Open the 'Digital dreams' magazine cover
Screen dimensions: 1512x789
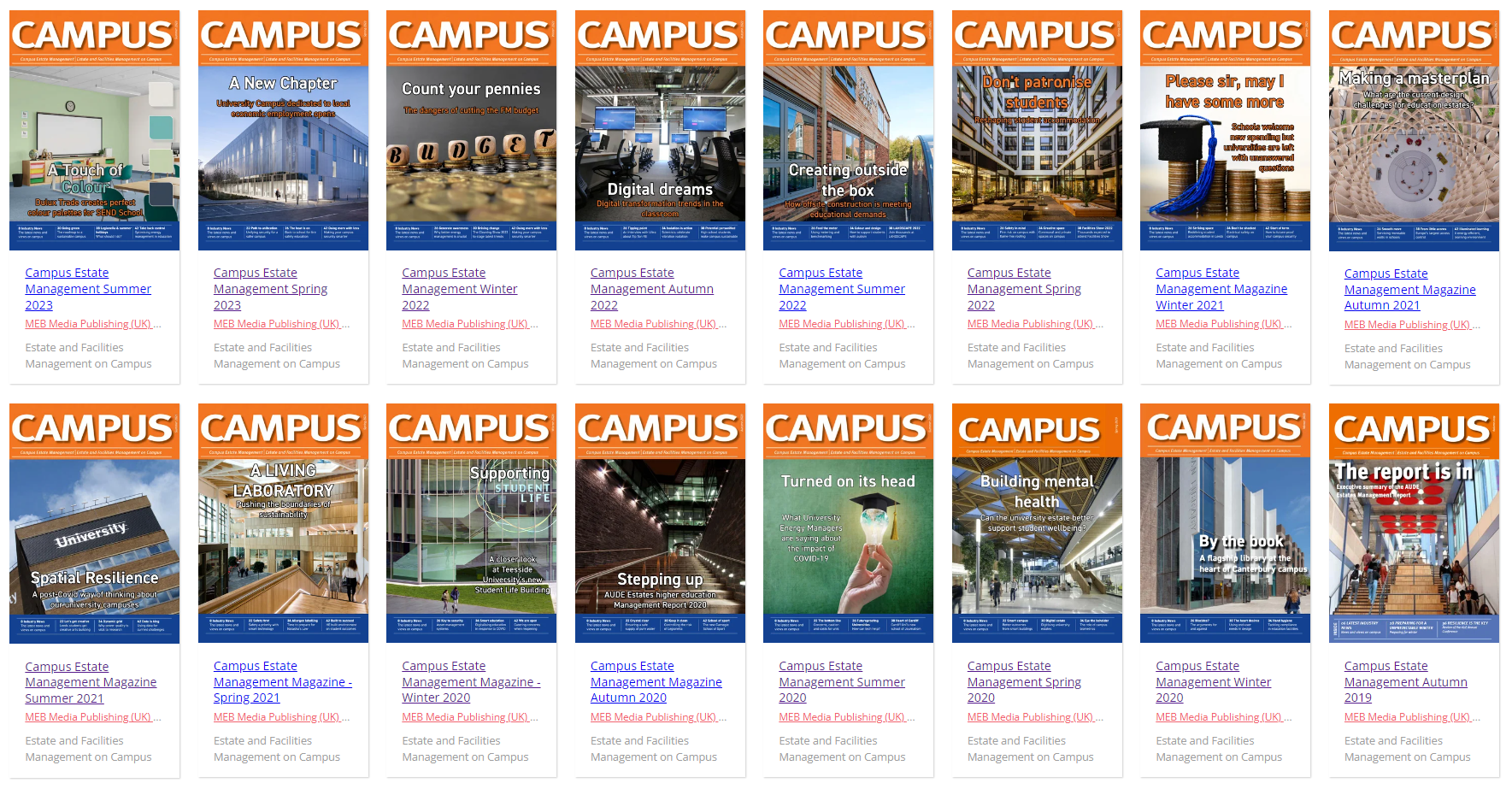660,131
